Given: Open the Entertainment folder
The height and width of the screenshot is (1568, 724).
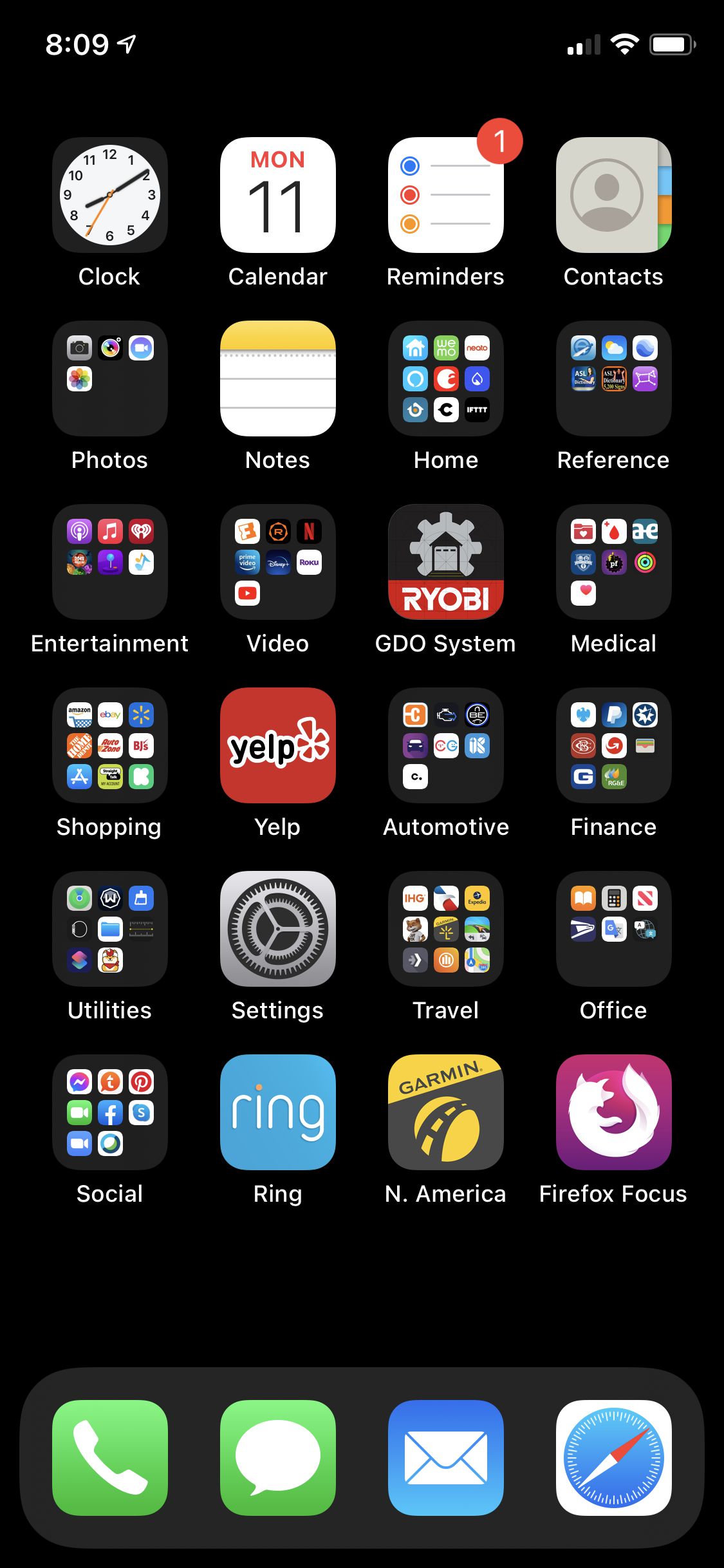Looking at the screenshot, I should click(x=109, y=561).
